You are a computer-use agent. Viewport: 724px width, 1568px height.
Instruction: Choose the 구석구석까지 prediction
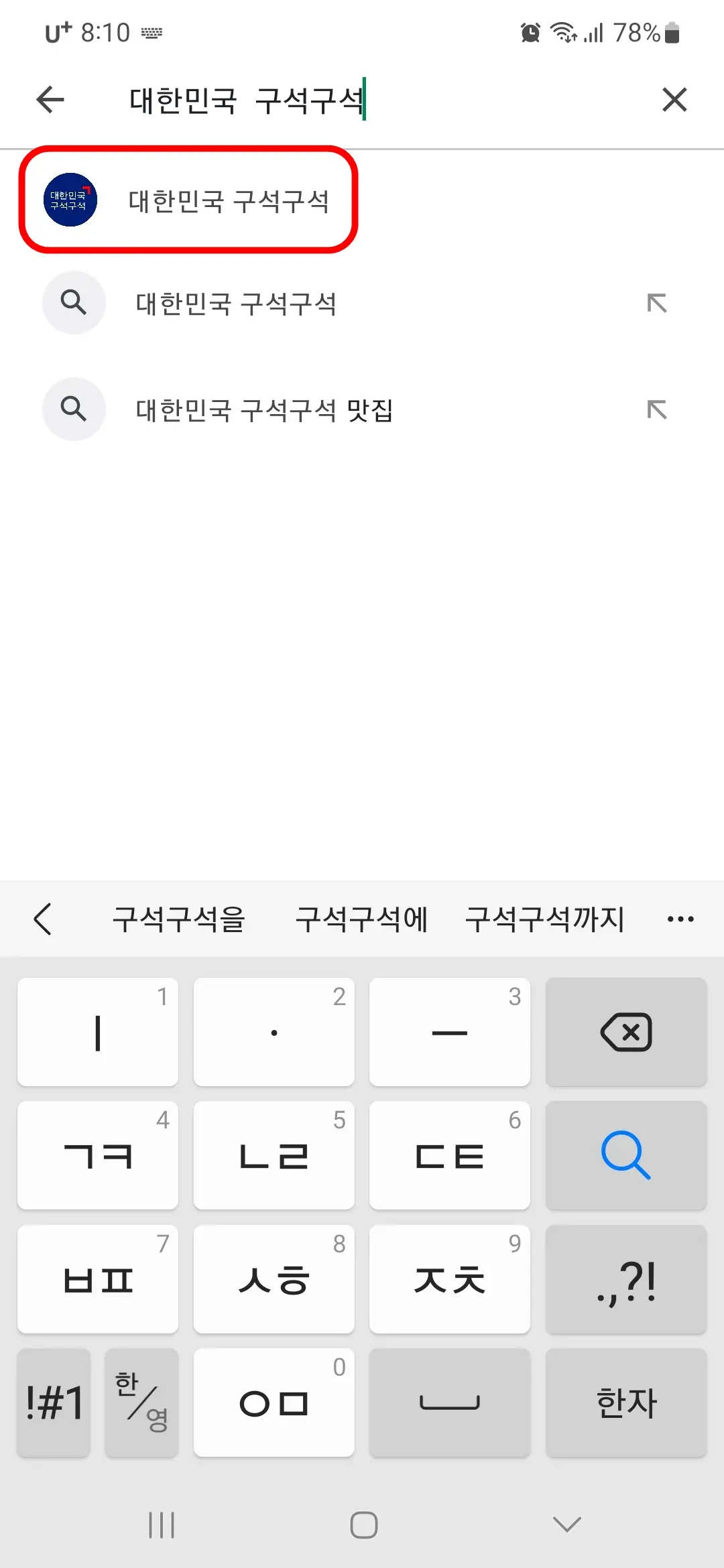(x=547, y=919)
